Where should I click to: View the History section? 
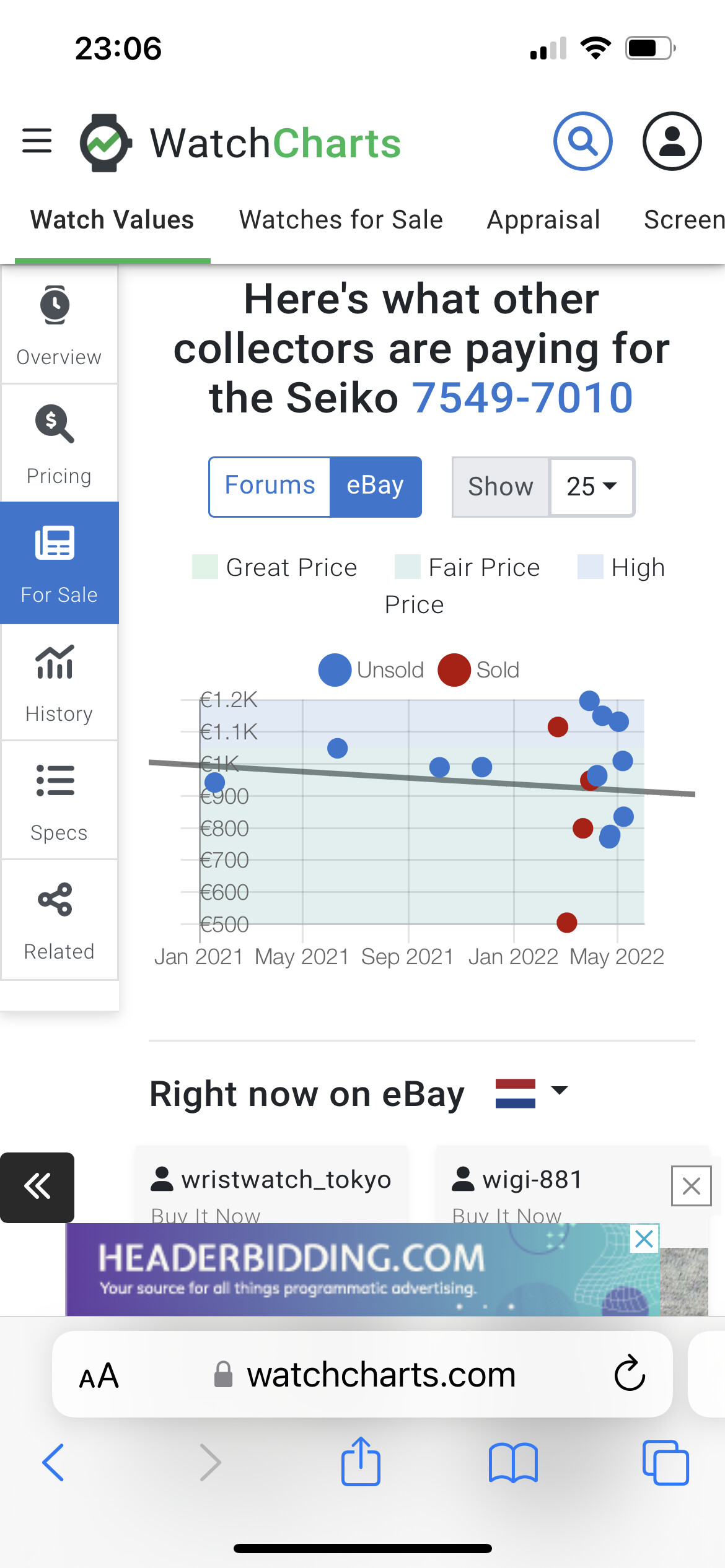[59, 682]
